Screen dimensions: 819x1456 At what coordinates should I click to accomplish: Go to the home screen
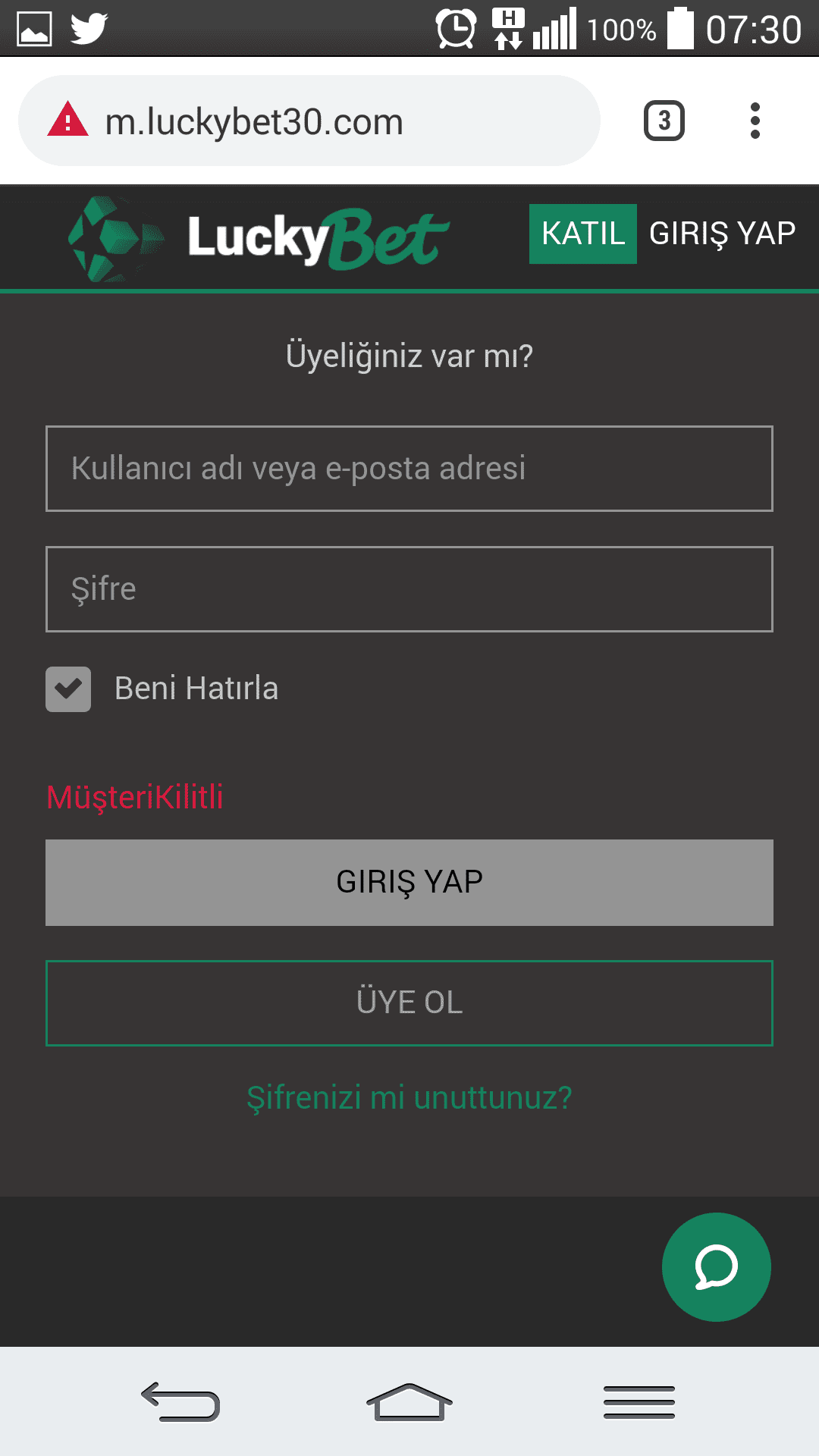point(409,1401)
